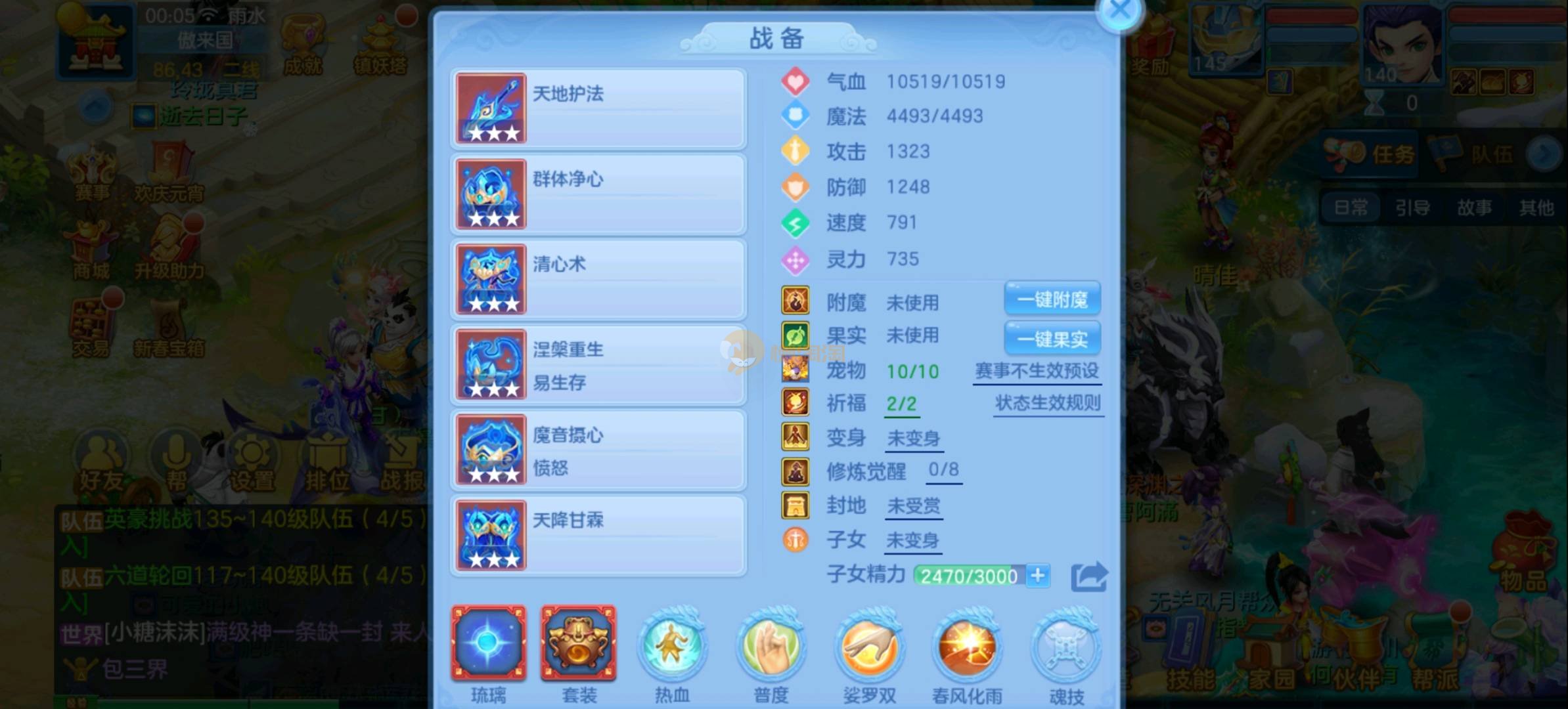Image resolution: width=1568 pixels, height=709 pixels.
Task: Select the 涅槃重生 skill slot
Action: 598,365
